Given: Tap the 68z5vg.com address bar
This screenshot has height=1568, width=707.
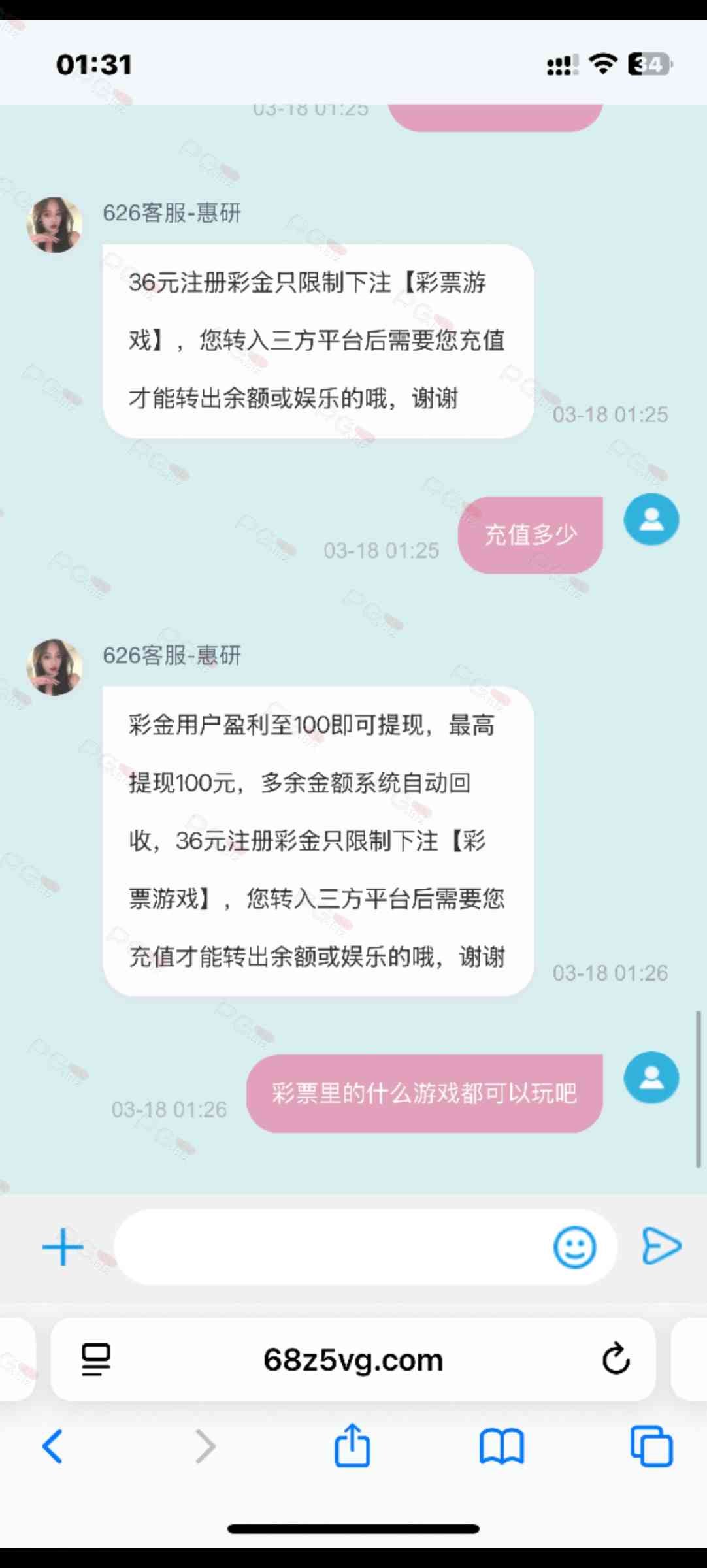Looking at the screenshot, I should coord(353,1360).
